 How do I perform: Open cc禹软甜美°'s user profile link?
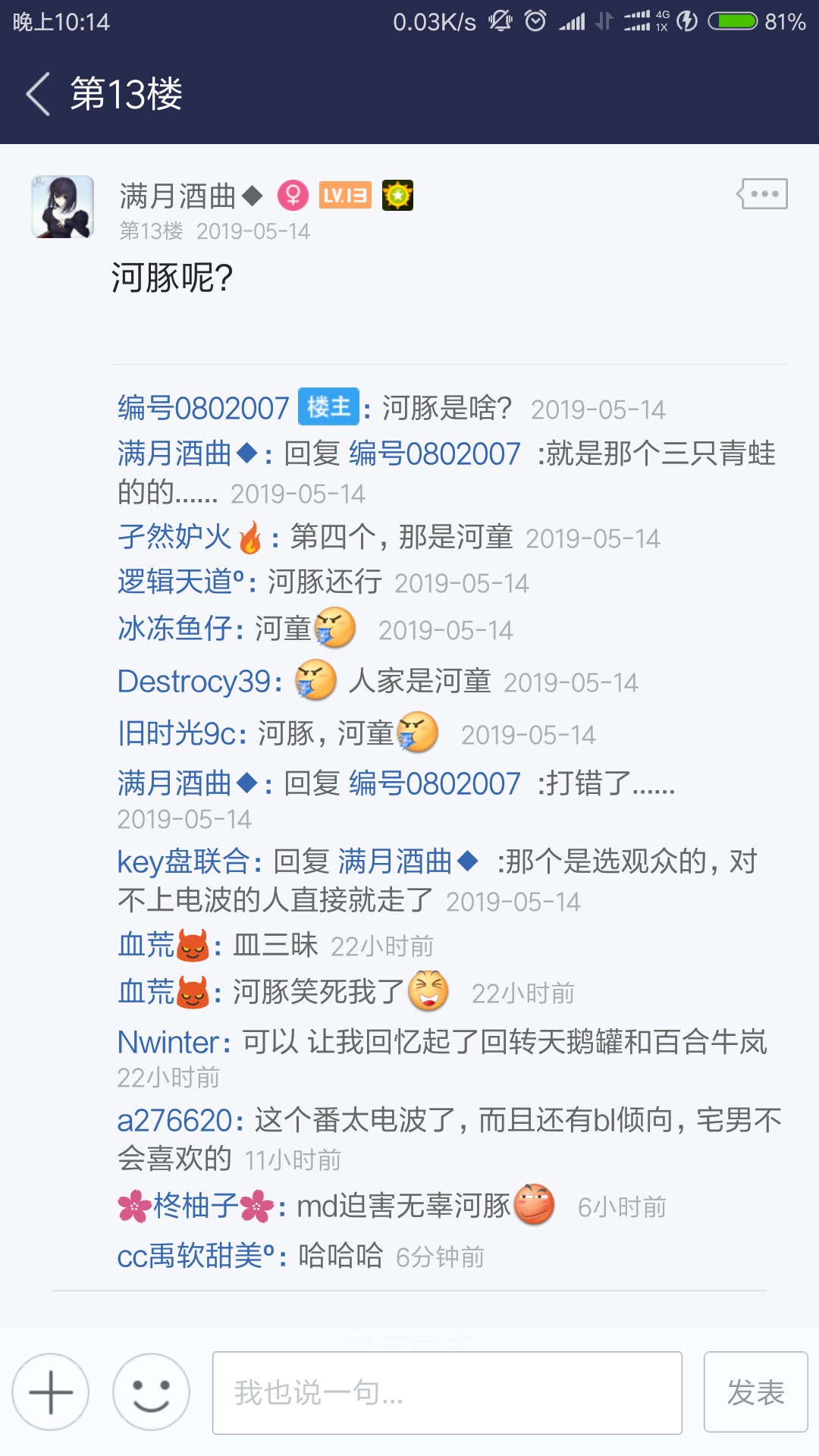pos(195,1256)
